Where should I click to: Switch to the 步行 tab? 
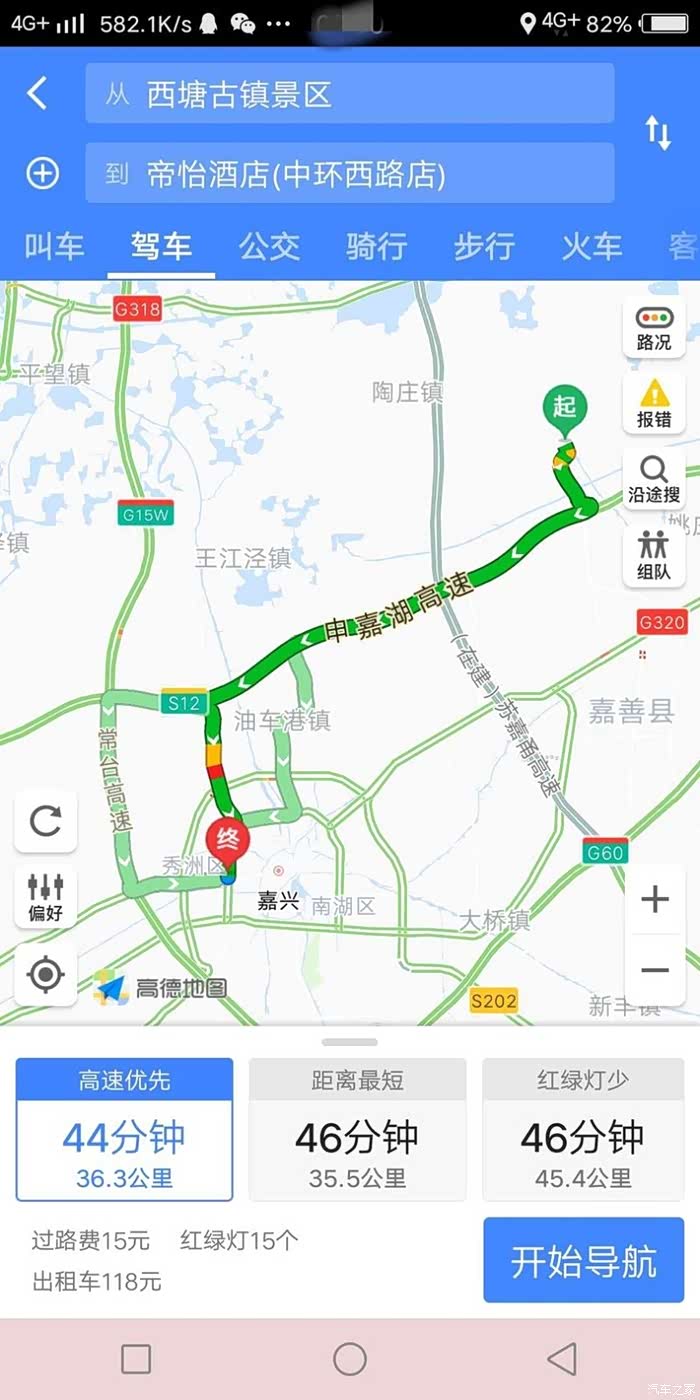coord(484,246)
